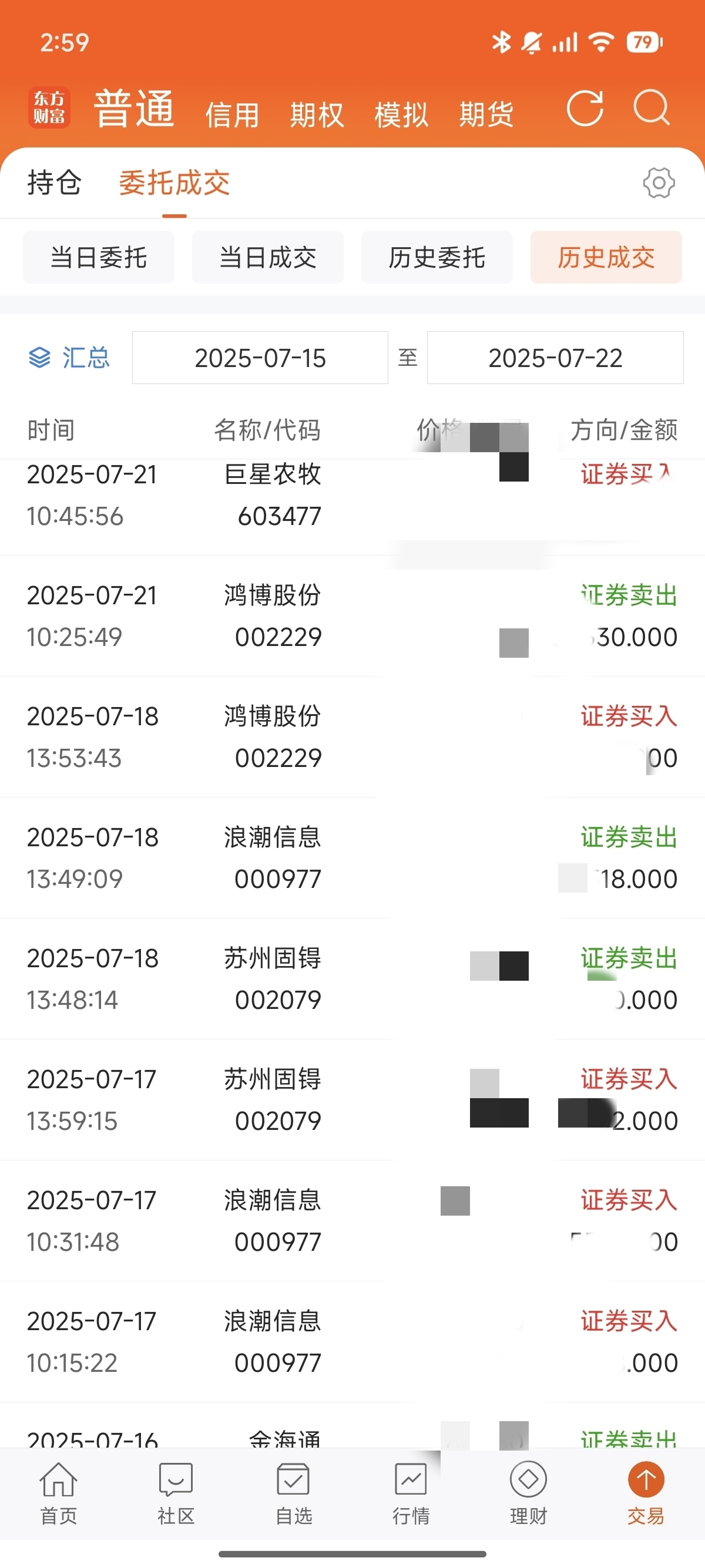
Task: Select the 当日成交 filter
Action: click(x=268, y=257)
